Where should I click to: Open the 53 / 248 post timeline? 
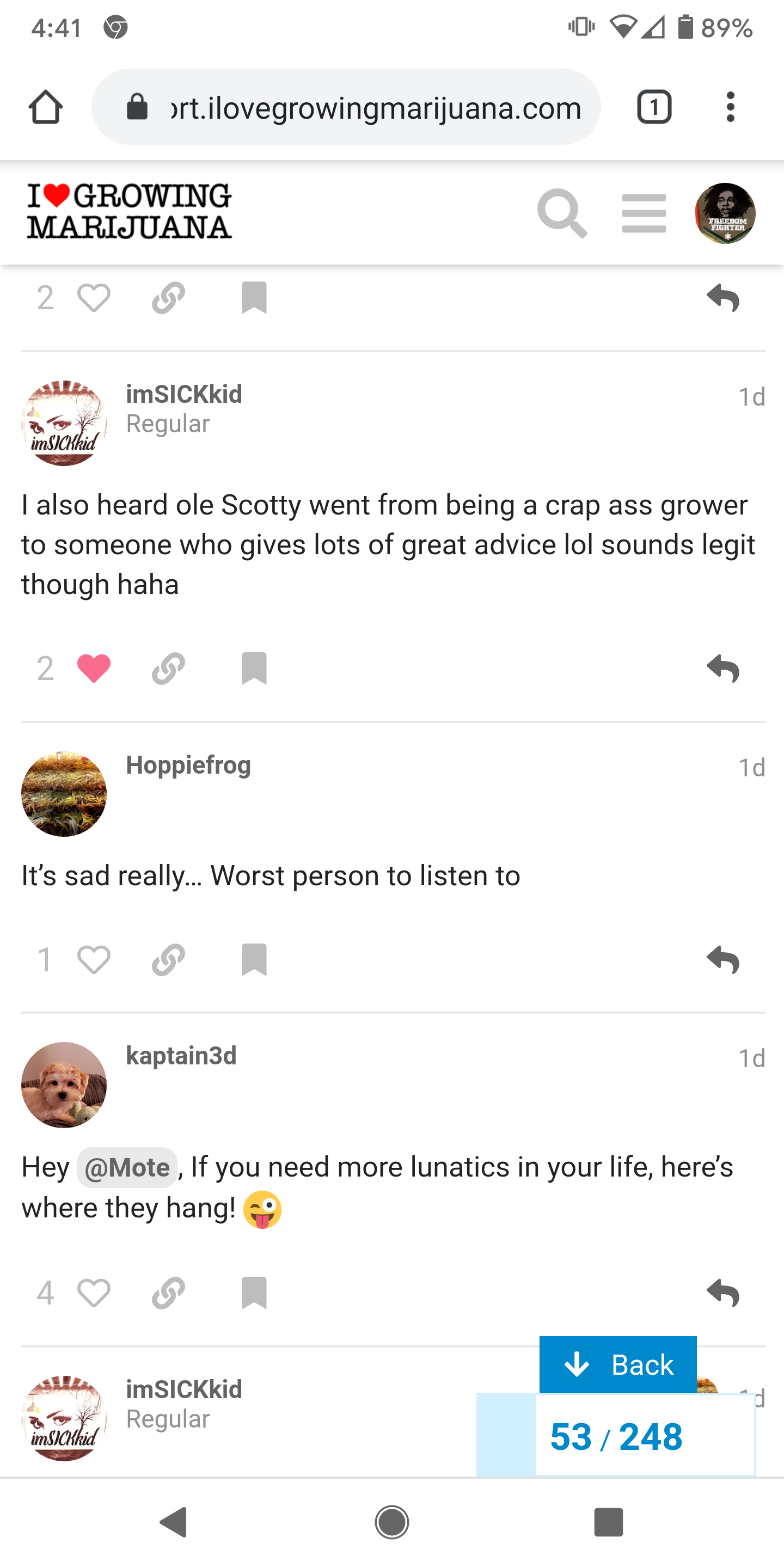[616, 1437]
